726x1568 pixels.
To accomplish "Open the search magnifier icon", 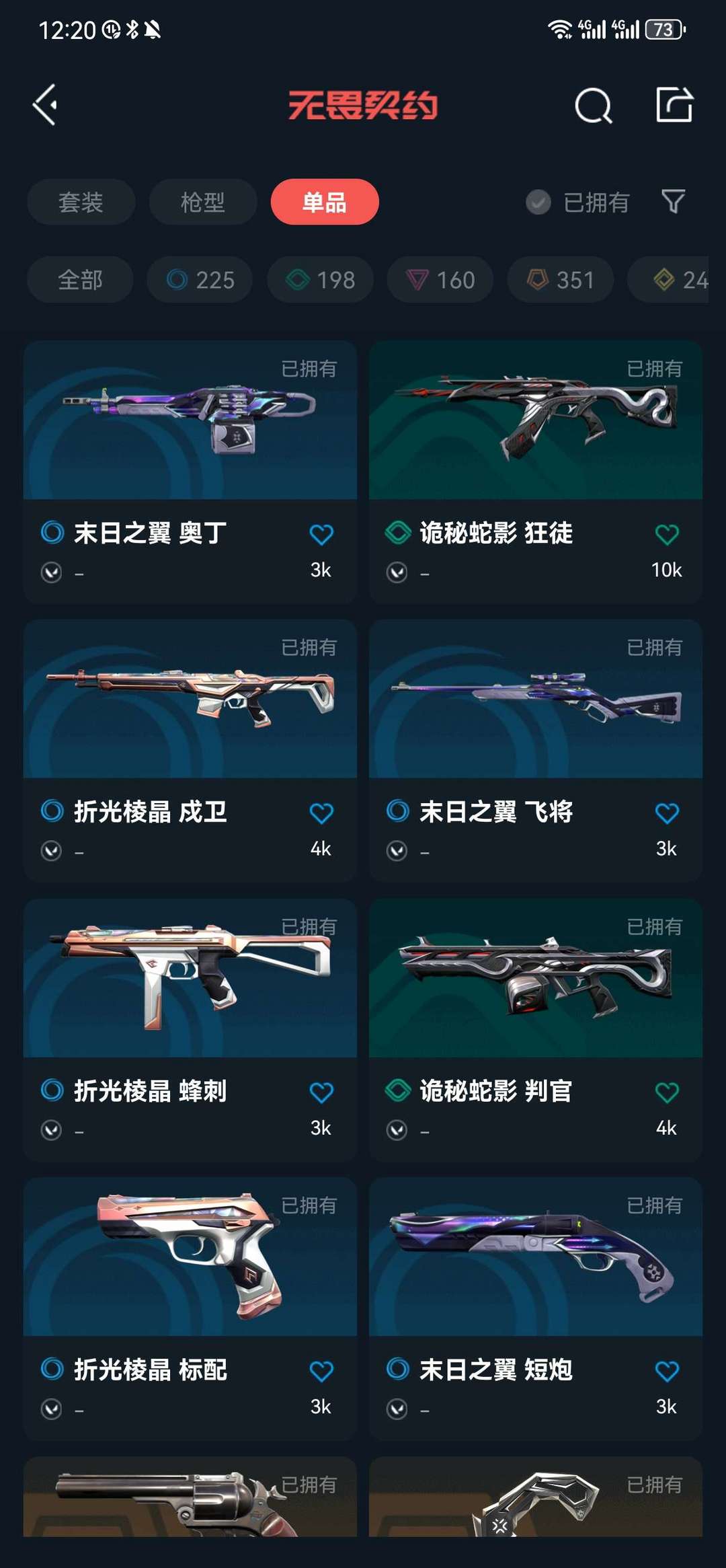I will (x=594, y=106).
